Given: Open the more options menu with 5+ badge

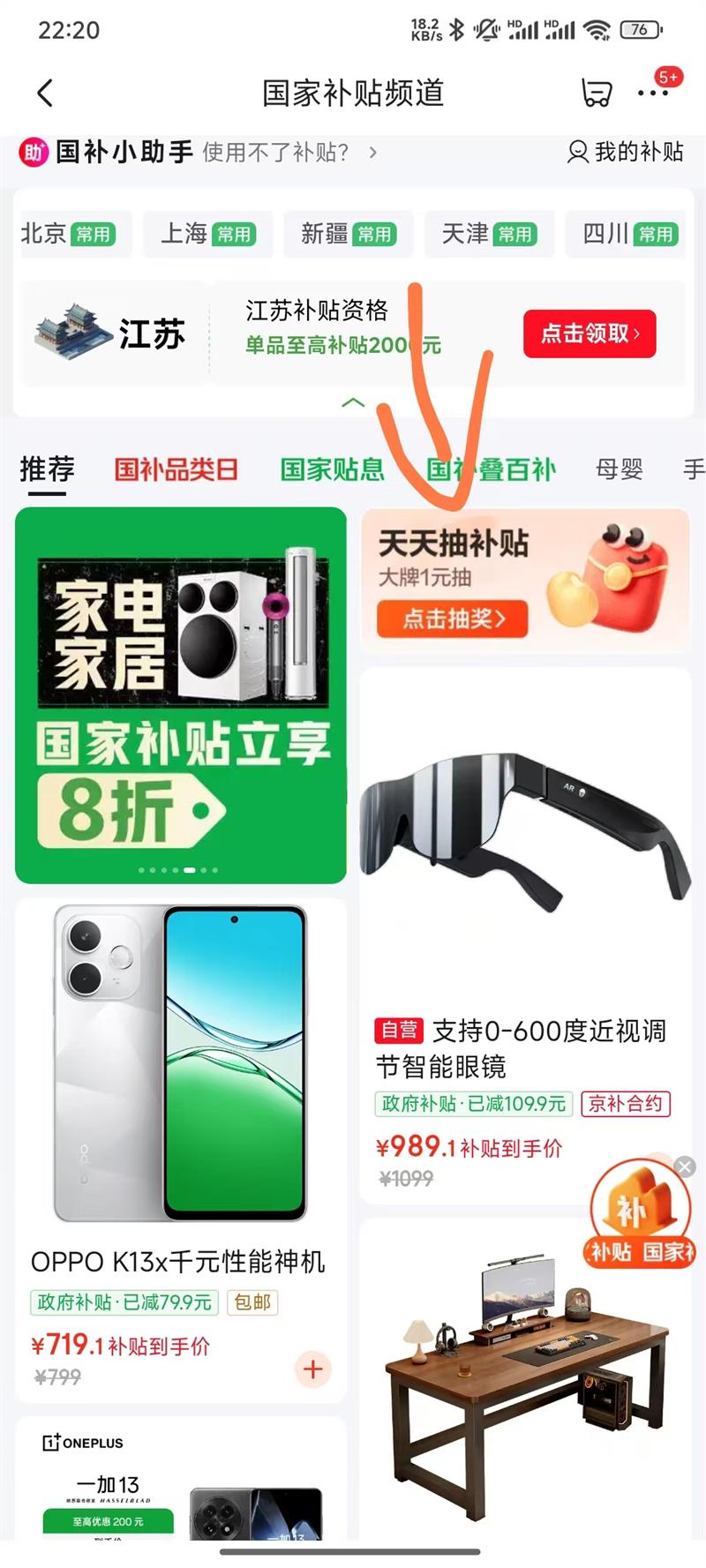Looking at the screenshot, I should tap(651, 93).
